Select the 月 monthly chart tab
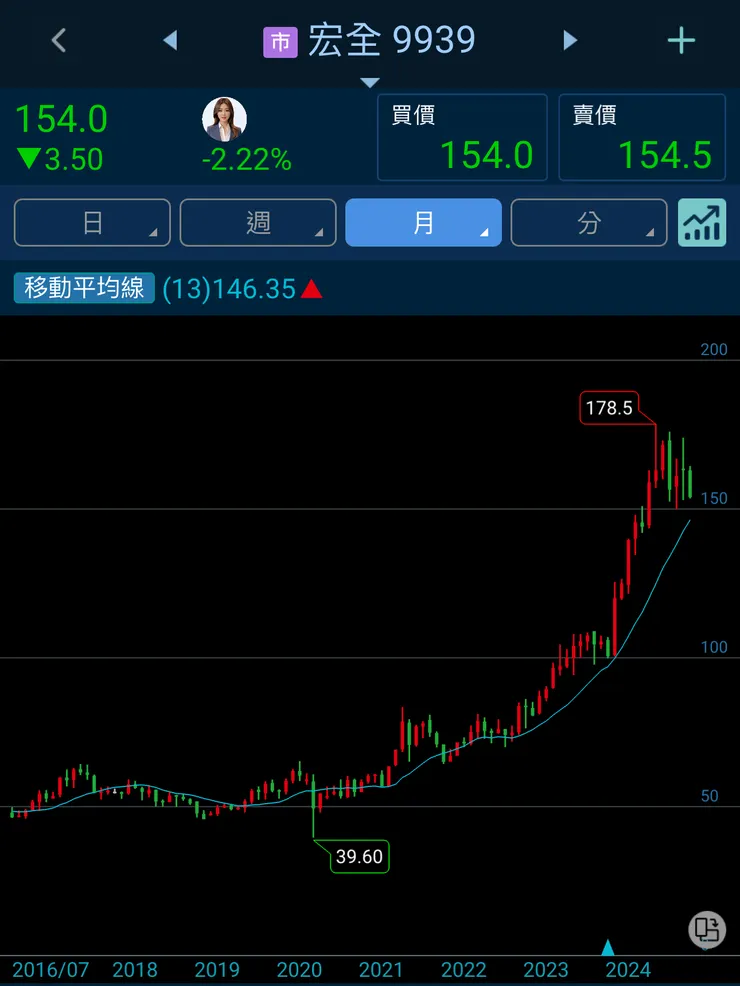Screen dimensions: 740x986 click(423, 222)
